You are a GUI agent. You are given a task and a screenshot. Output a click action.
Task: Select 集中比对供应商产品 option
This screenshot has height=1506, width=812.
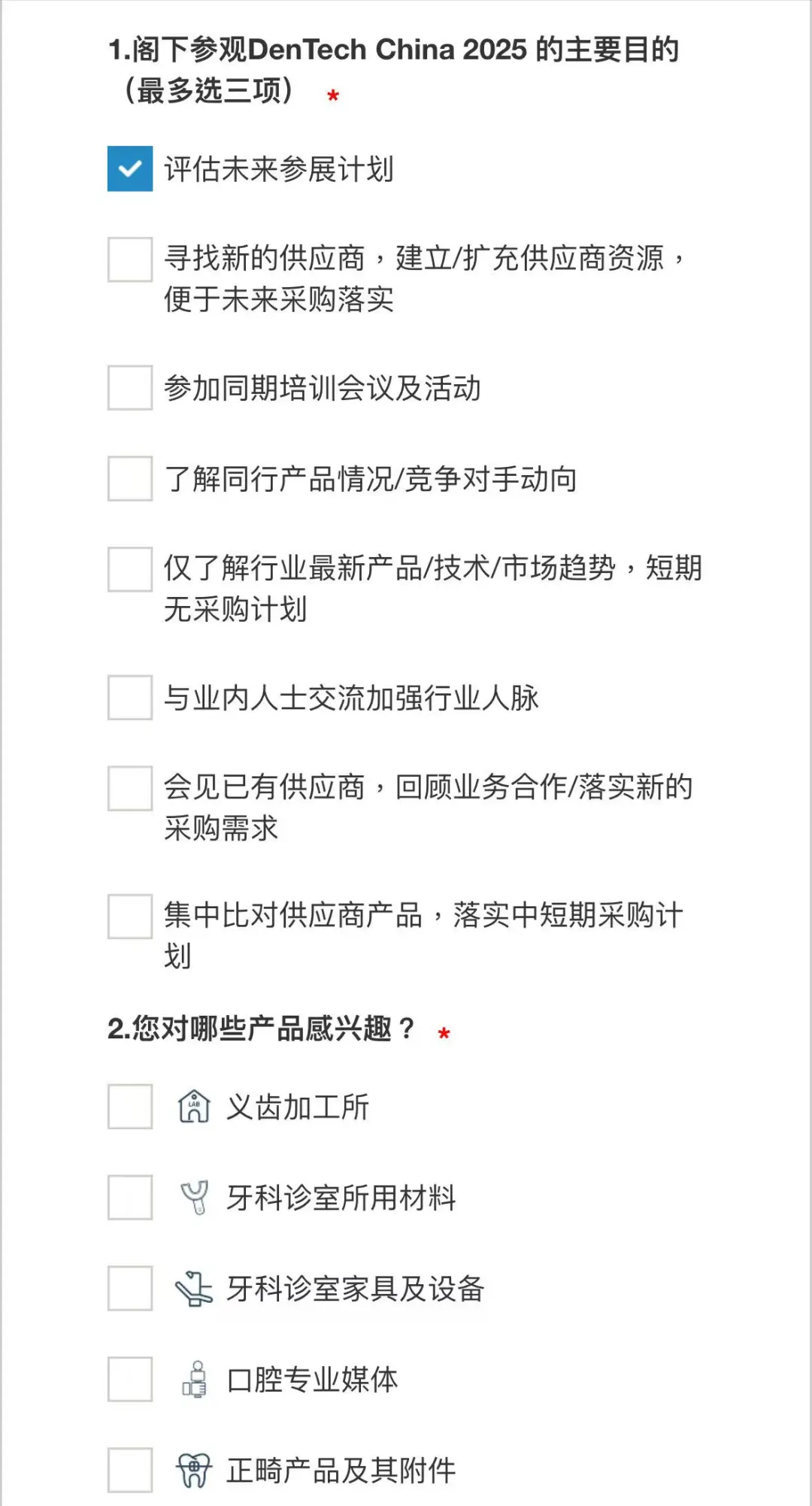(x=130, y=917)
